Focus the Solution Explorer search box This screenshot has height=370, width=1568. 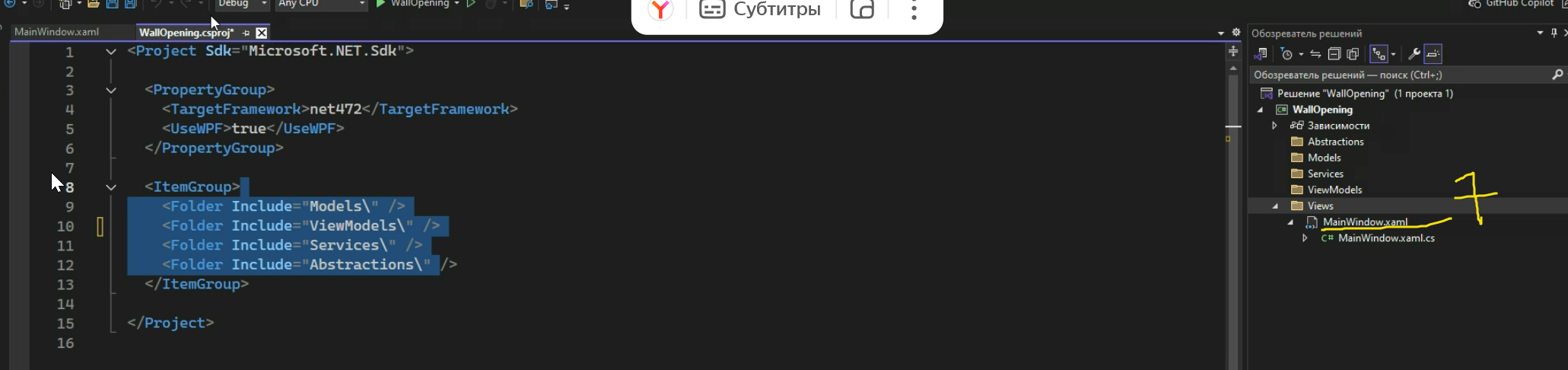coord(1400,75)
